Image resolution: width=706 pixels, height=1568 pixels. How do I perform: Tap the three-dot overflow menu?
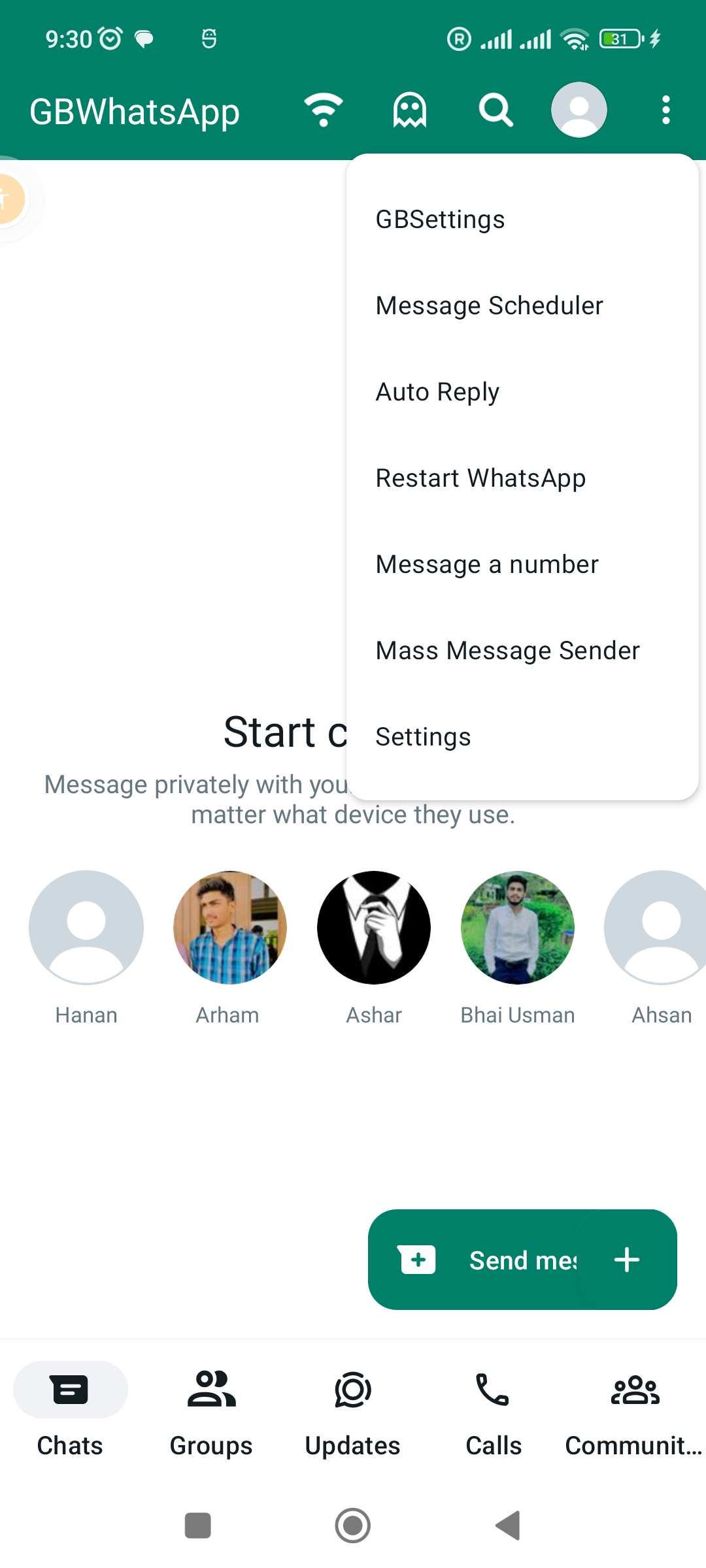click(x=665, y=110)
